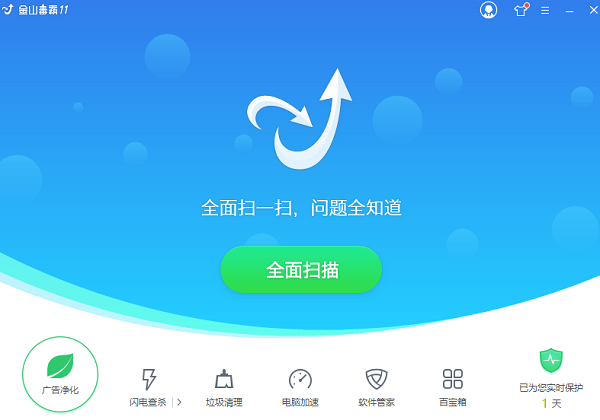Image resolution: width=600 pixels, height=420 pixels.
Task: Launch 闪电查杀 quick virus scan
Action: [149, 386]
